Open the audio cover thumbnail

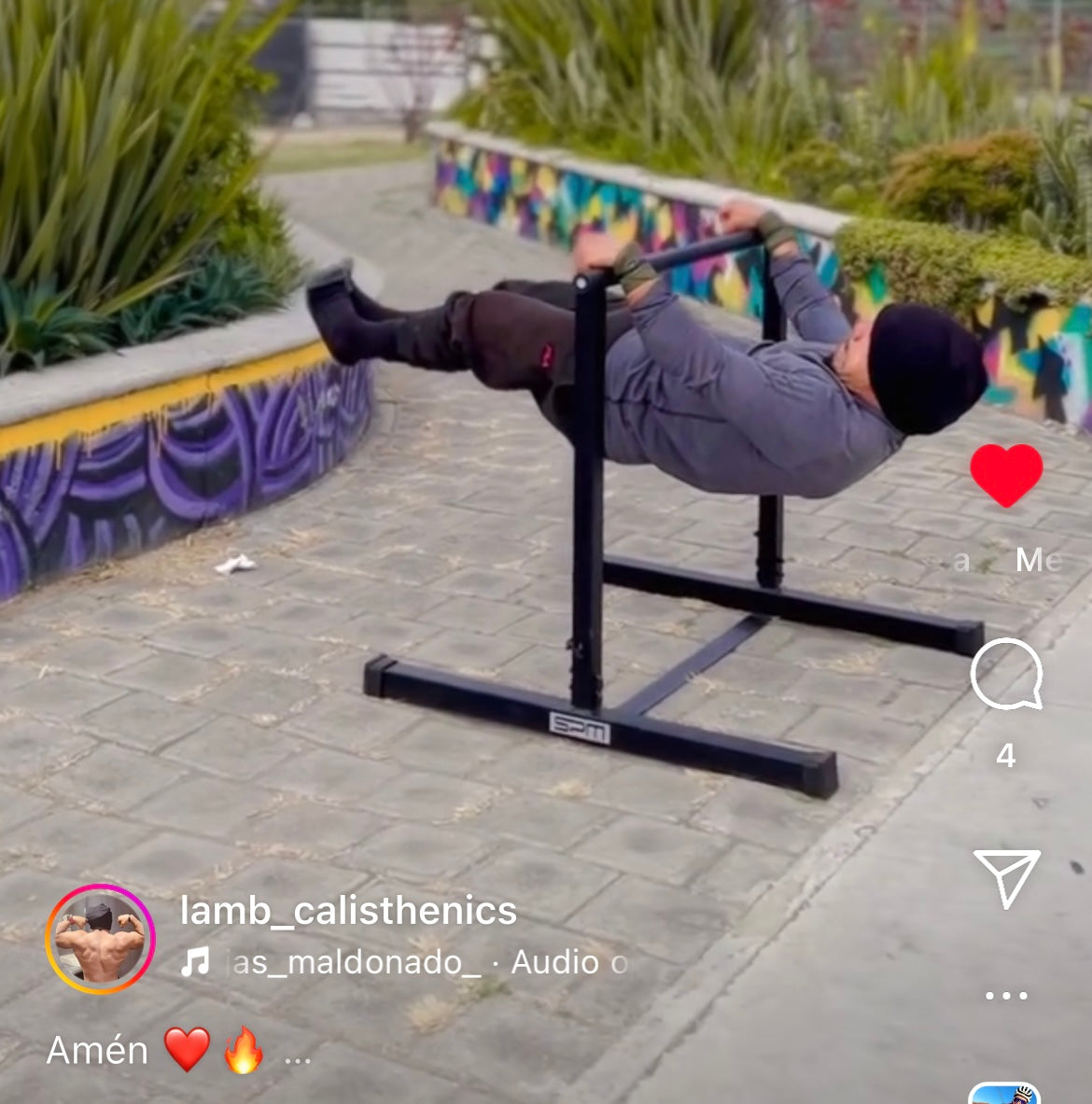click(1004, 1094)
